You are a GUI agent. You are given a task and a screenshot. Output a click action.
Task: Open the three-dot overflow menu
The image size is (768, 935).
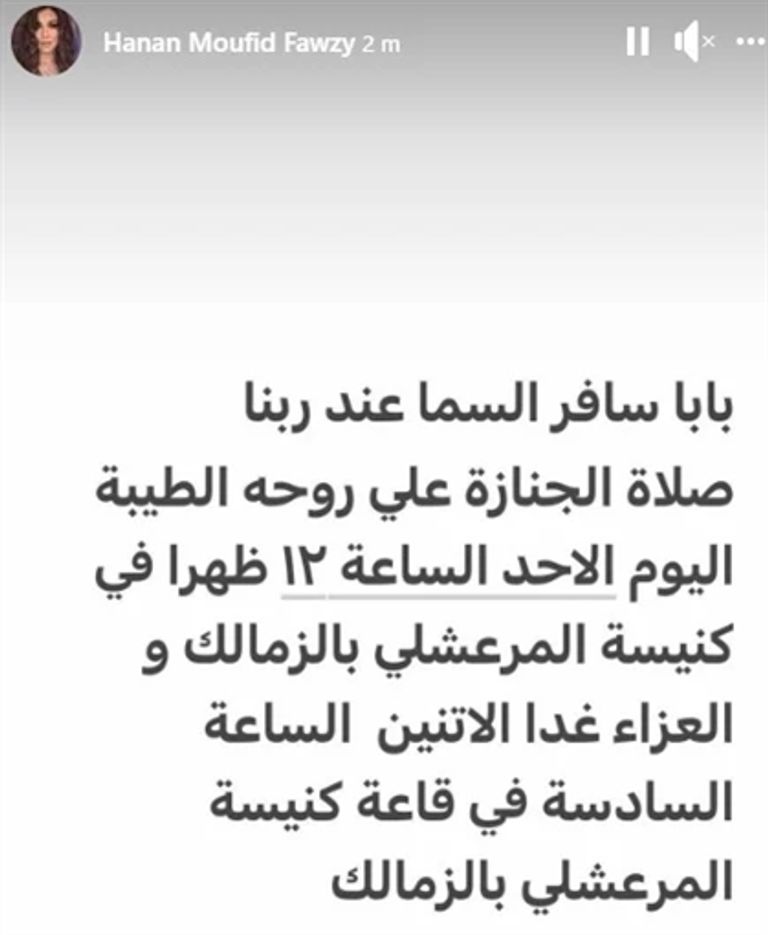click(748, 42)
